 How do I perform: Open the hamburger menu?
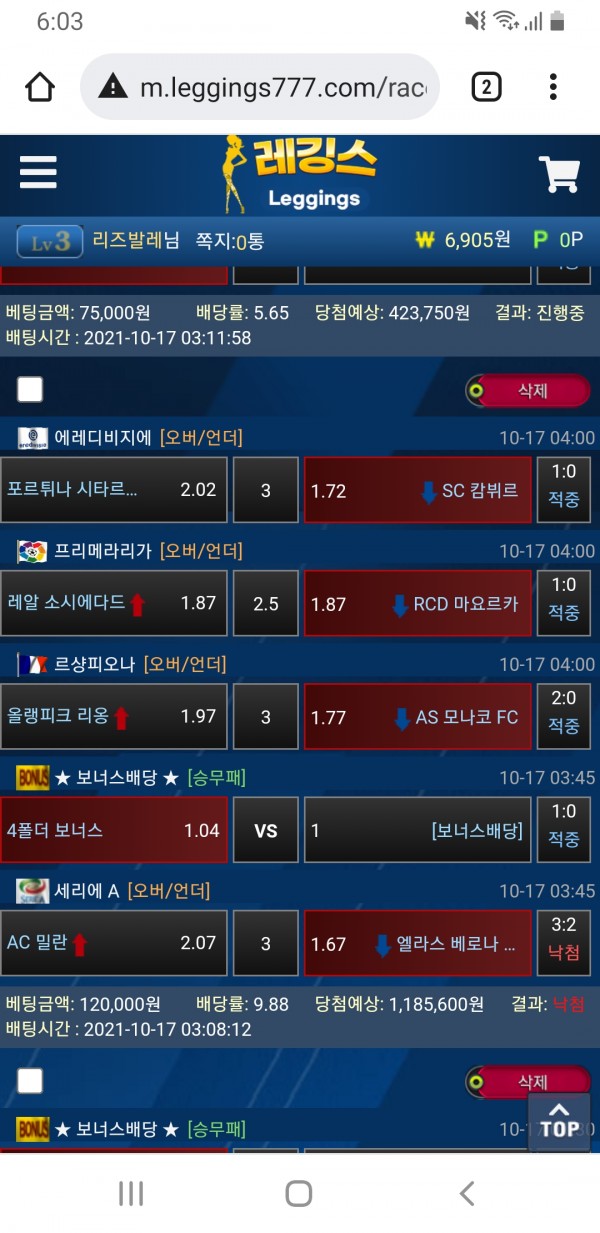(38, 172)
